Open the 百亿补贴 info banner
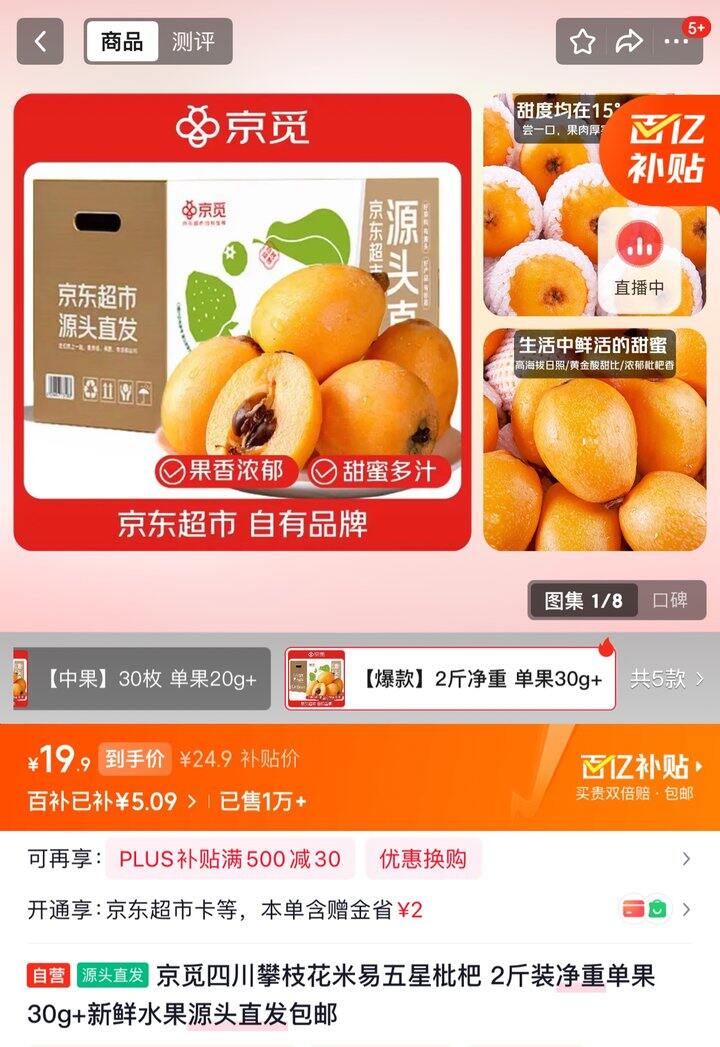This screenshot has height=1047, width=720. click(x=640, y=776)
